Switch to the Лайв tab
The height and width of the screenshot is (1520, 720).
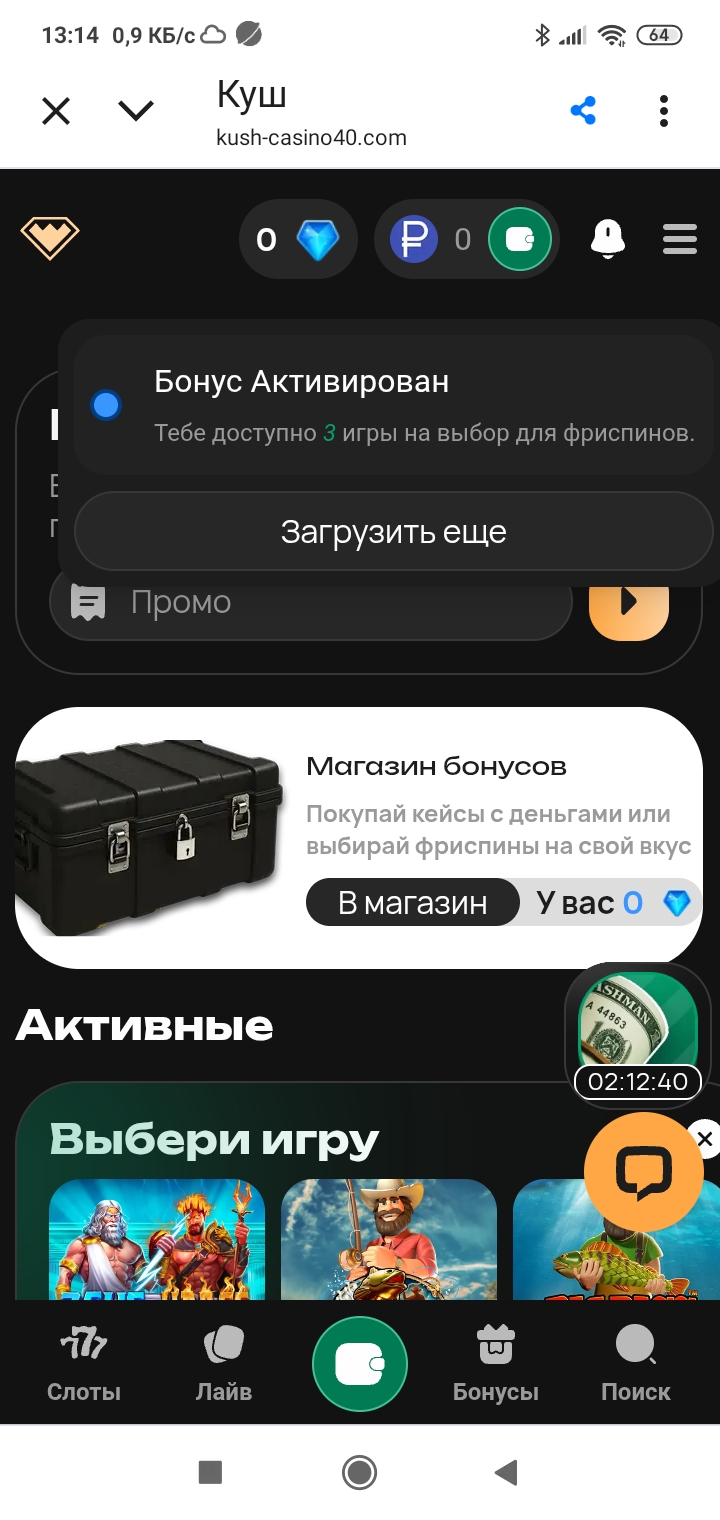[x=224, y=1364]
